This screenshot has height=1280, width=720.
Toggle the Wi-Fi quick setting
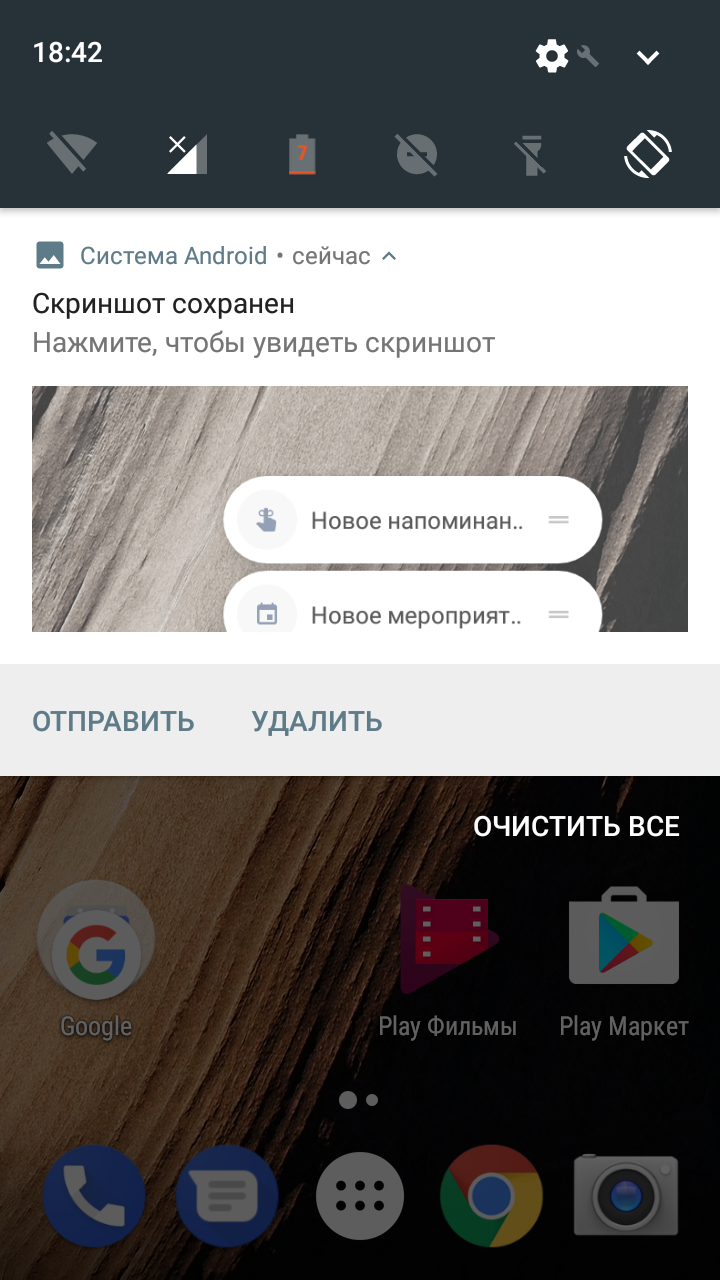72,155
